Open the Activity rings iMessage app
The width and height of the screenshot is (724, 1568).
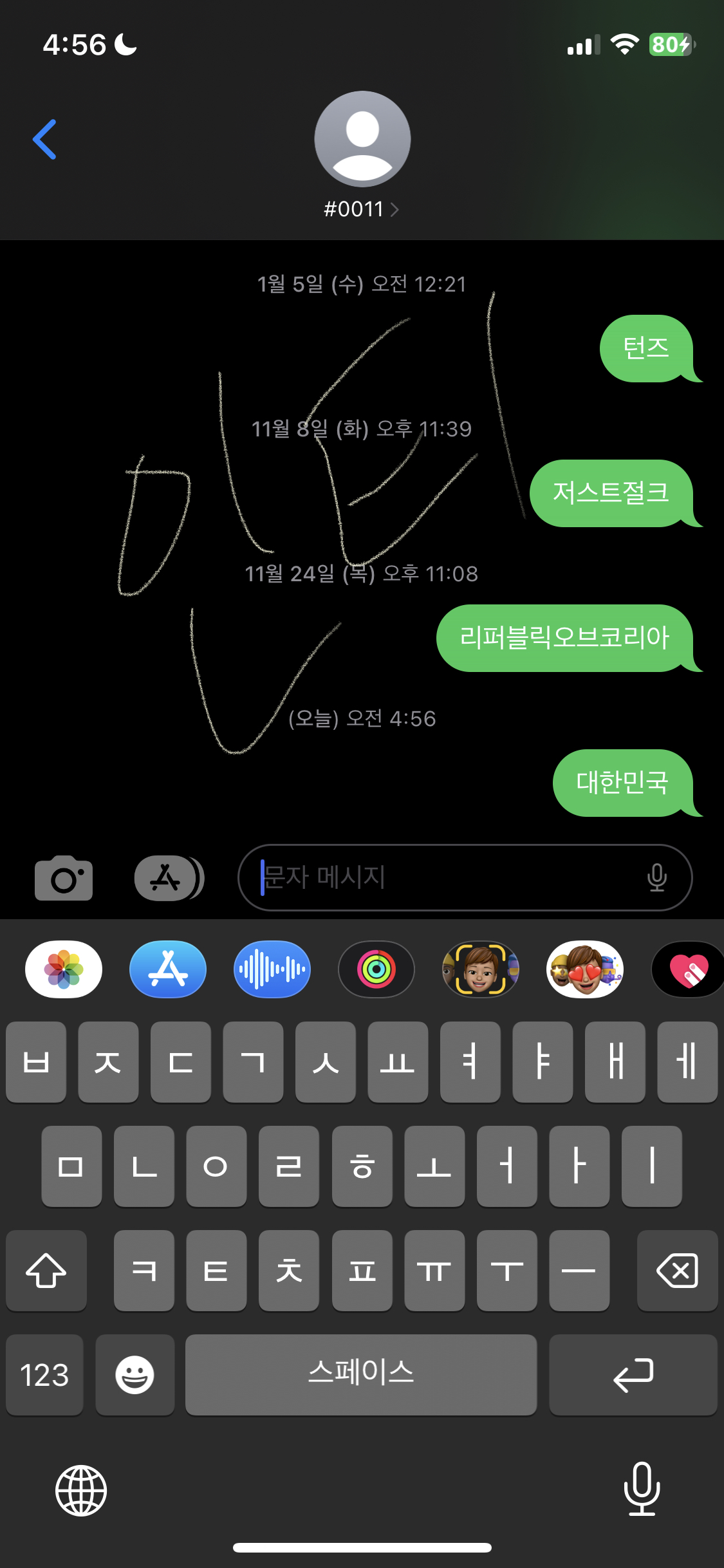(376, 969)
